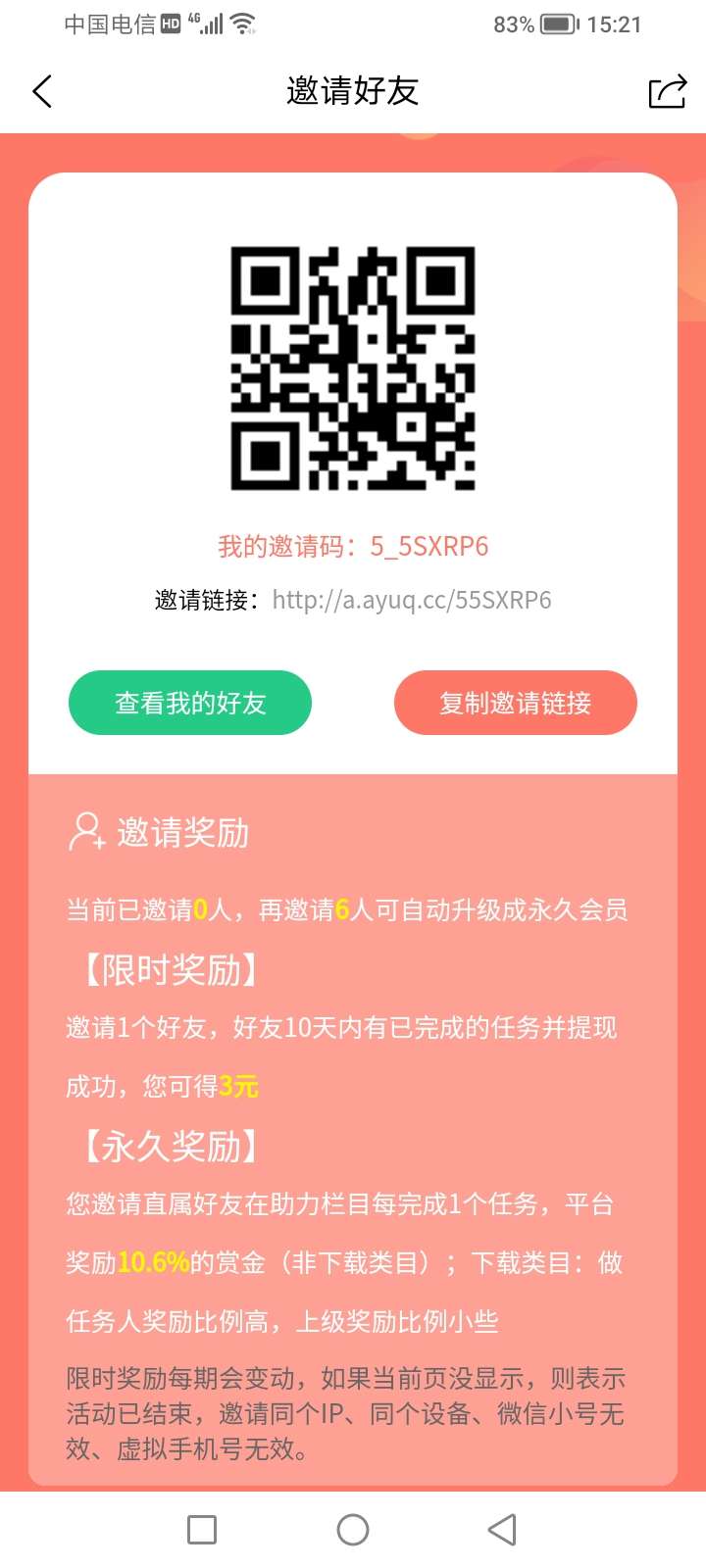Tap the system home button
This screenshot has height=1568, width=706.
pos(353,1530)
